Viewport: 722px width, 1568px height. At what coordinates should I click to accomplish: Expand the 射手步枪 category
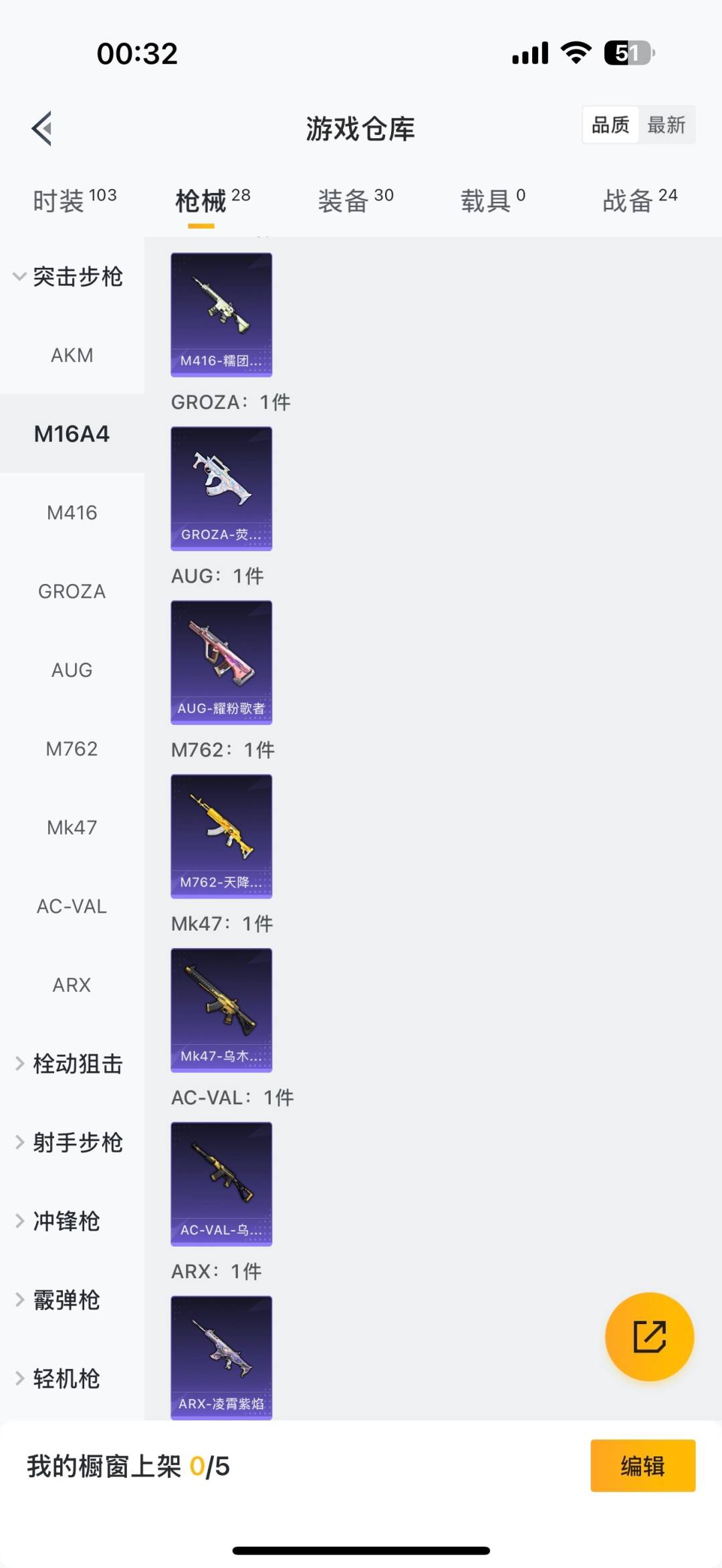pos(69,1142)
